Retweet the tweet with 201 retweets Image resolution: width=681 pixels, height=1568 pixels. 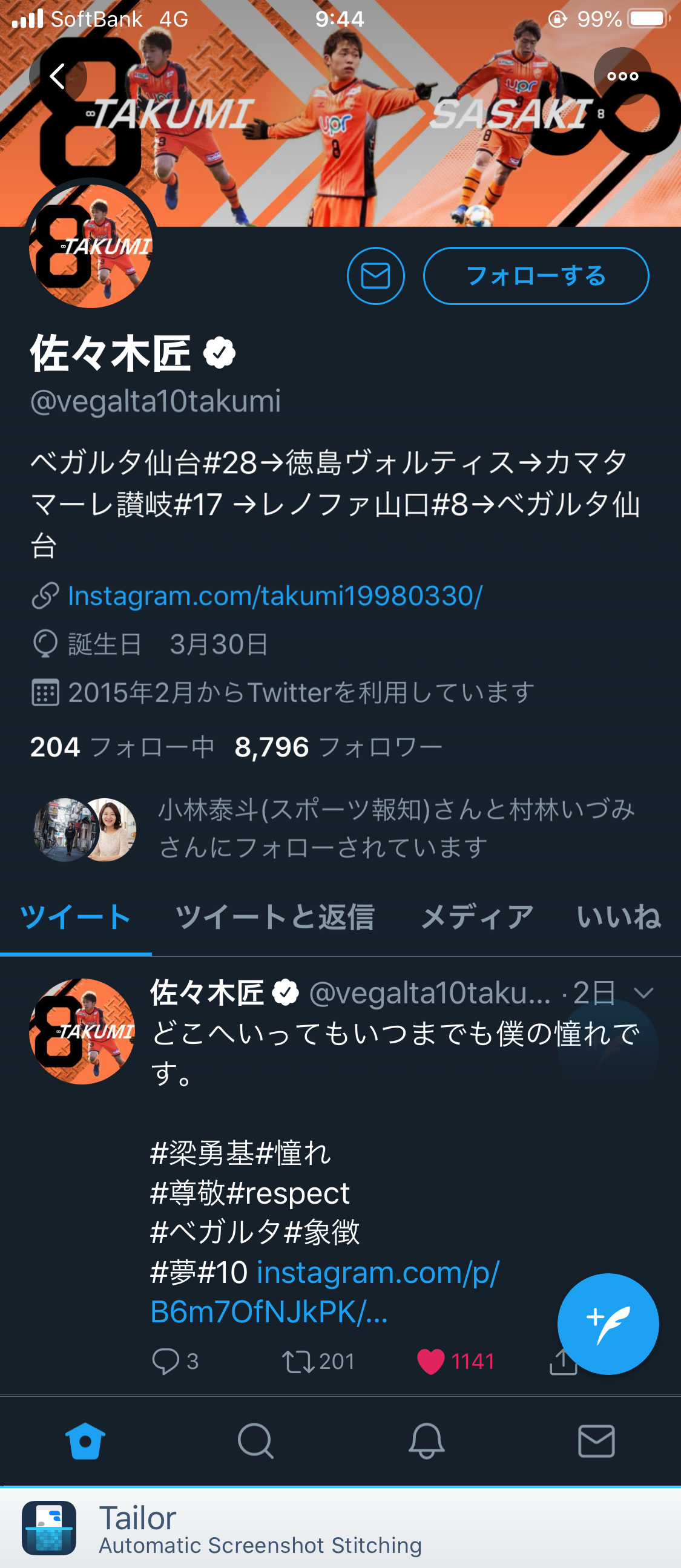[x=298, y=1361]
